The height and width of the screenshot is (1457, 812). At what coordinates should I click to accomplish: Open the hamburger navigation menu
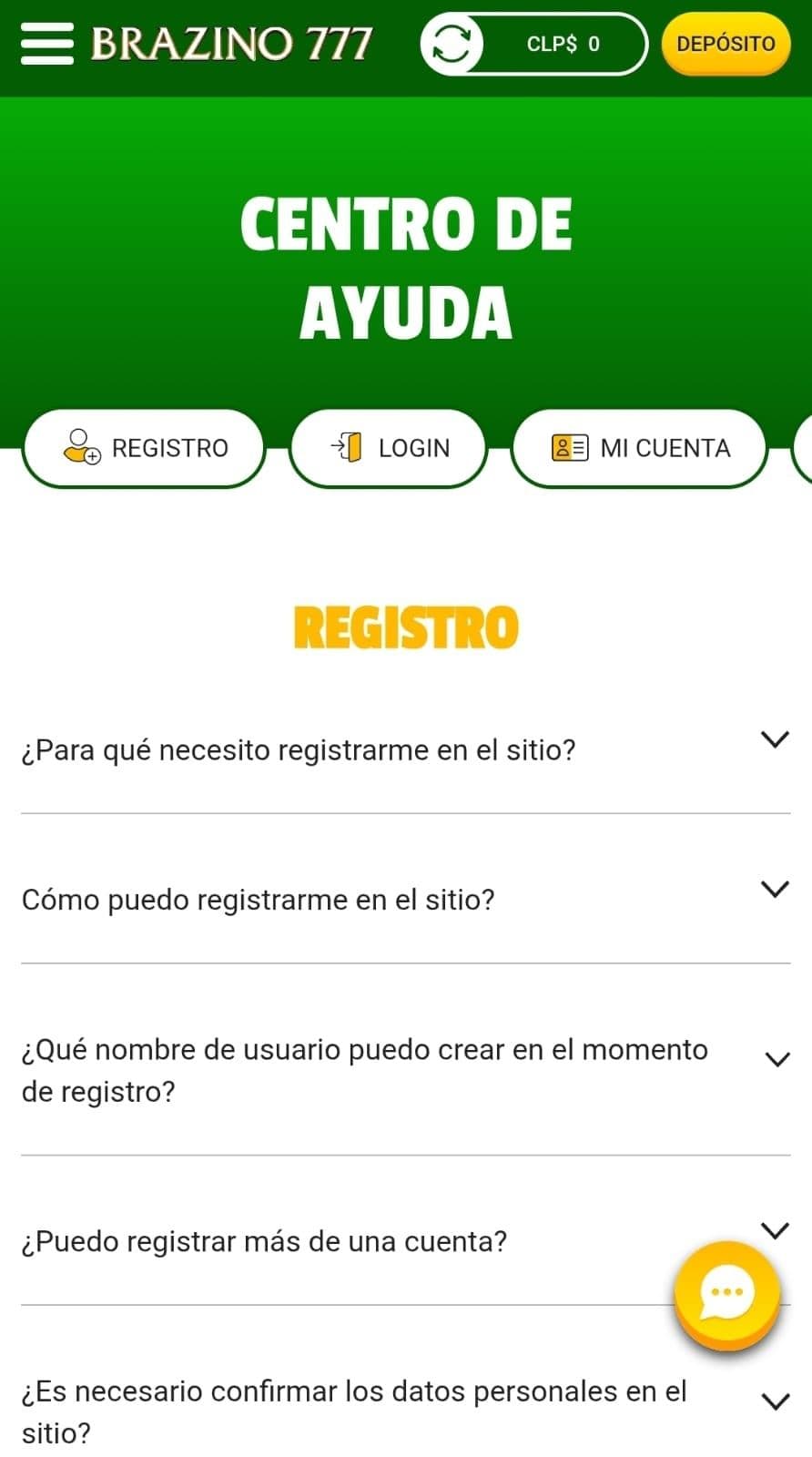pyautogui.click(x=47, y=44)
